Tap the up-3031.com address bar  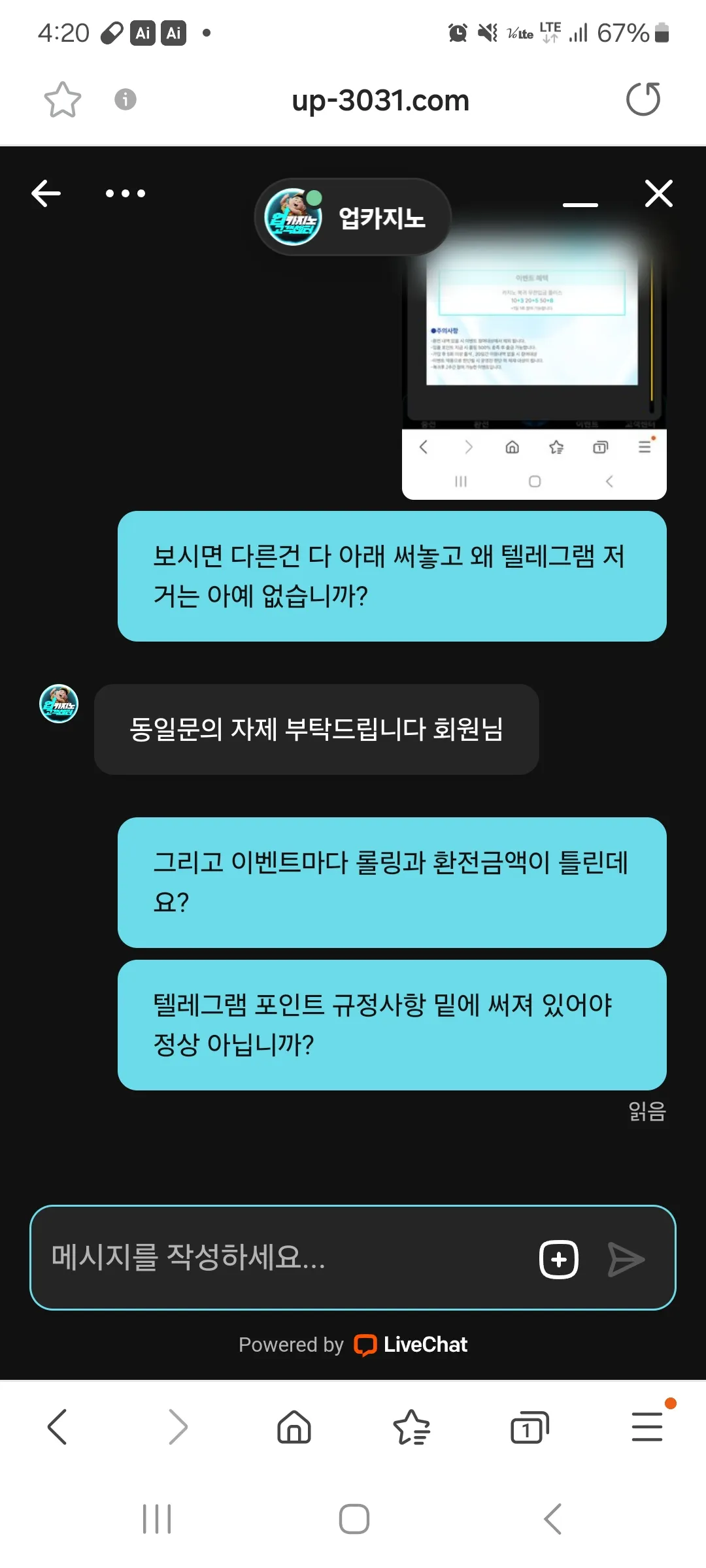click(380, 100)
